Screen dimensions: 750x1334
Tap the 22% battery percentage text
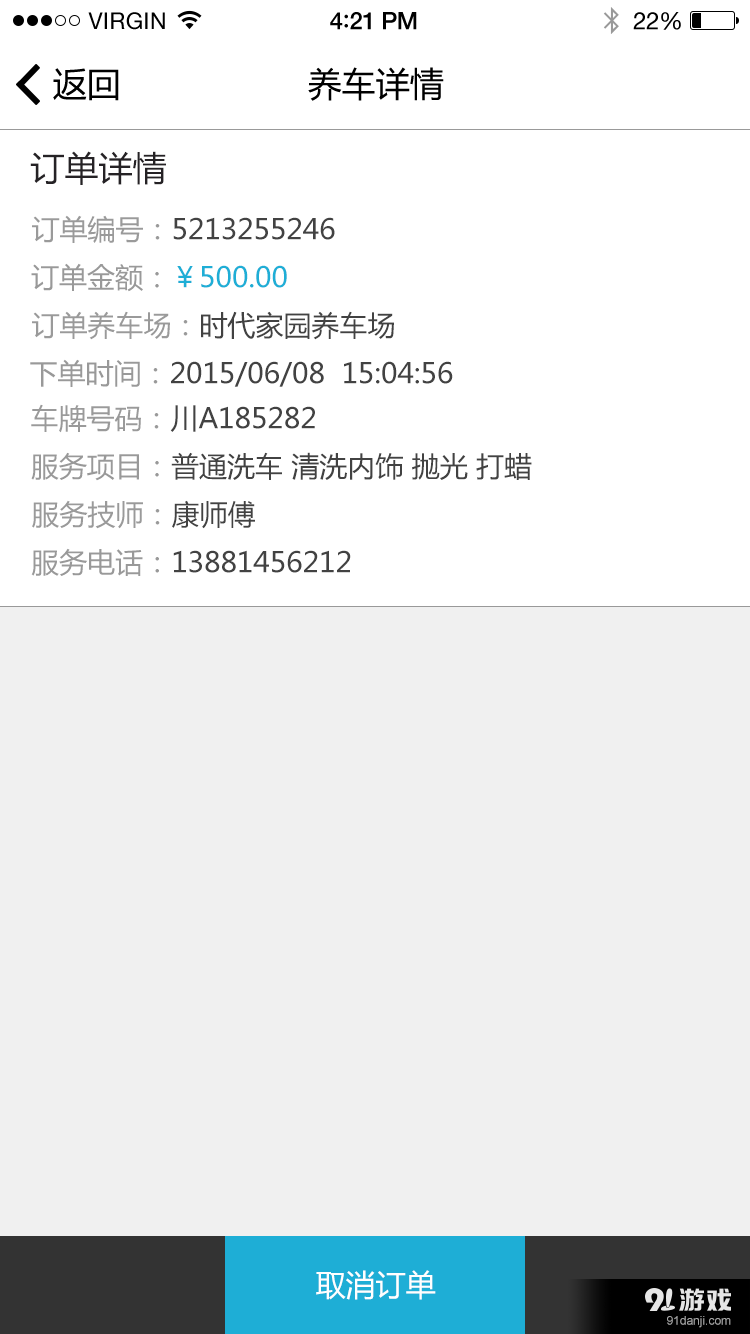click(655, 19)
